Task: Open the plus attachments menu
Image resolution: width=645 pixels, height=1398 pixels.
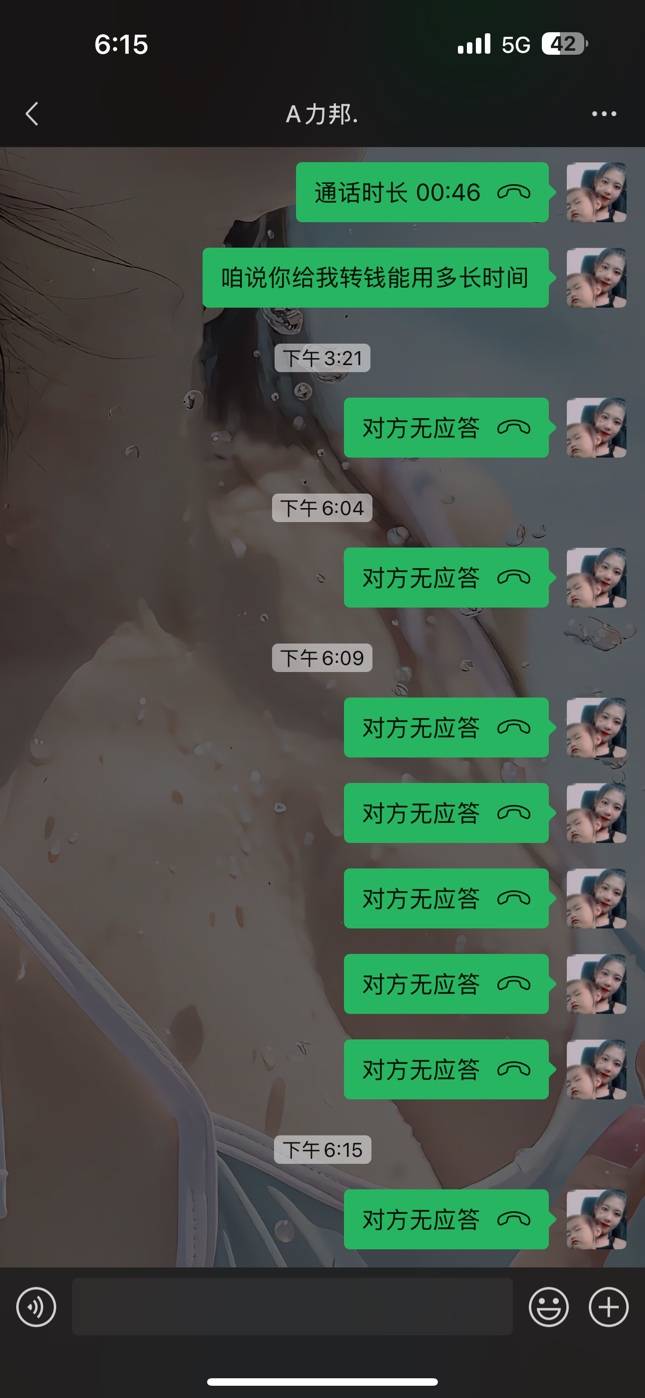Action: (x=608, y=1306)
